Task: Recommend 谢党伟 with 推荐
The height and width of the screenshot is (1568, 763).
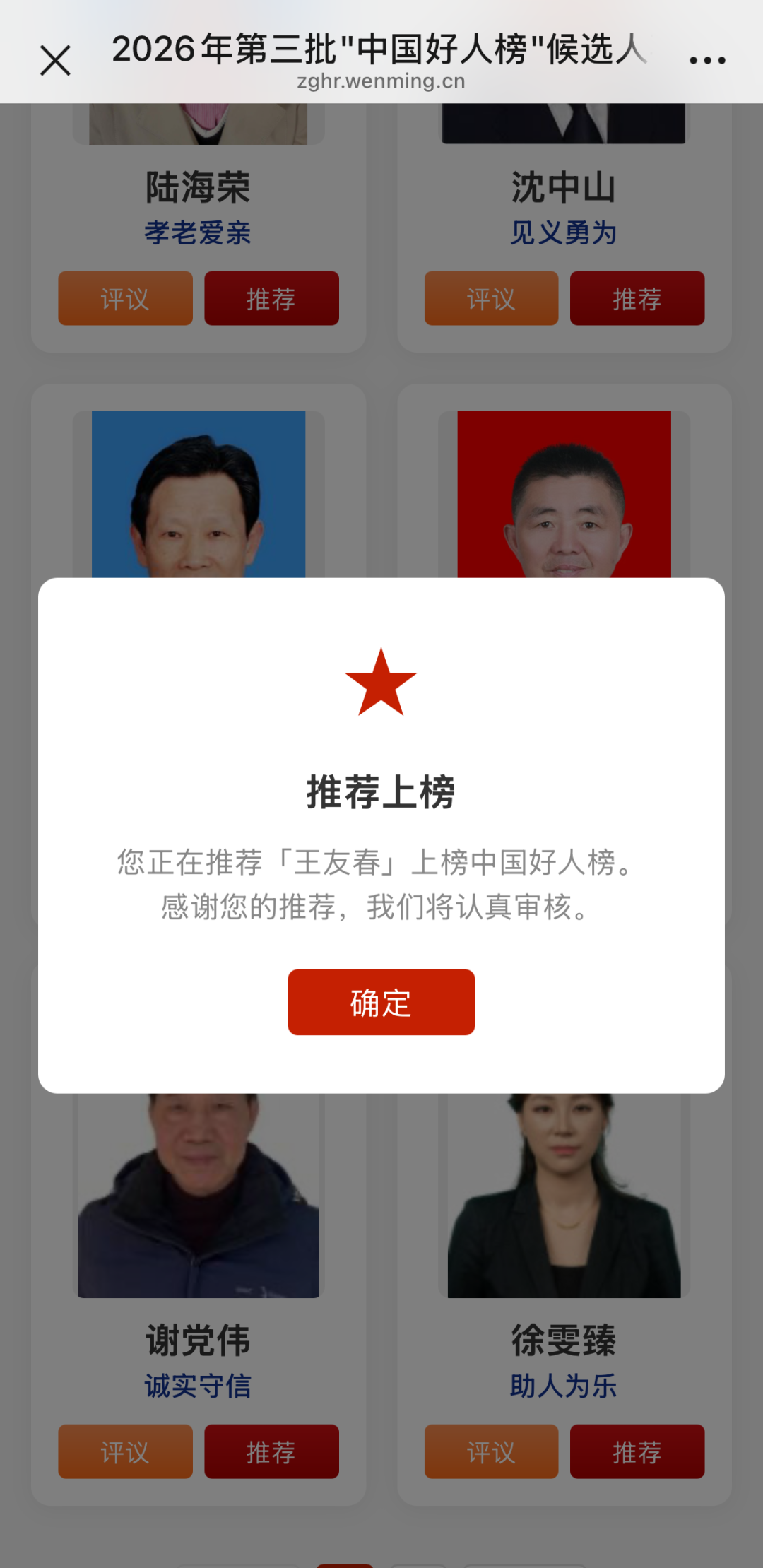Action: 271,1451
